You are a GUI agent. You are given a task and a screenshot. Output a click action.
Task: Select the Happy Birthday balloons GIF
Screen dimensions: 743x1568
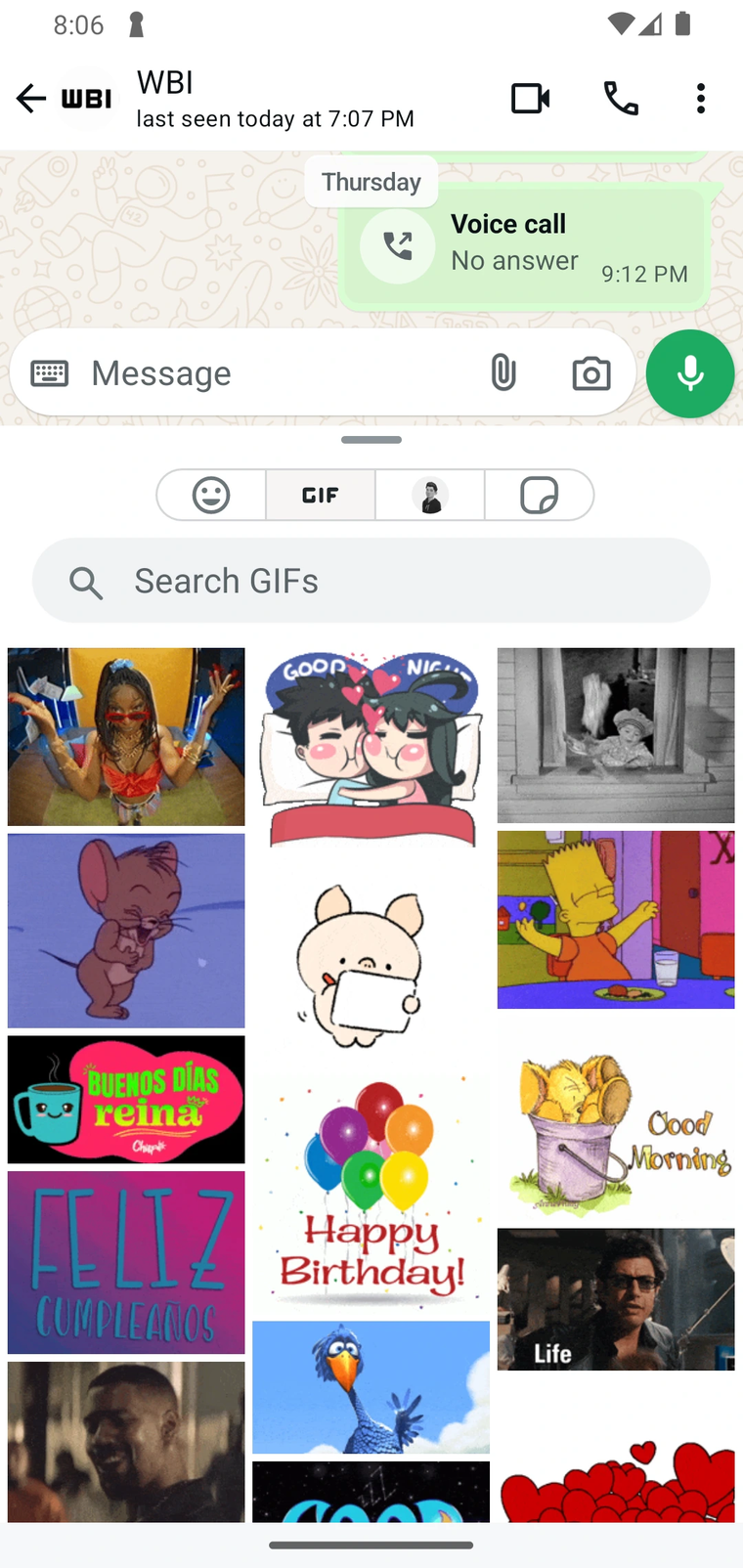371,1195
